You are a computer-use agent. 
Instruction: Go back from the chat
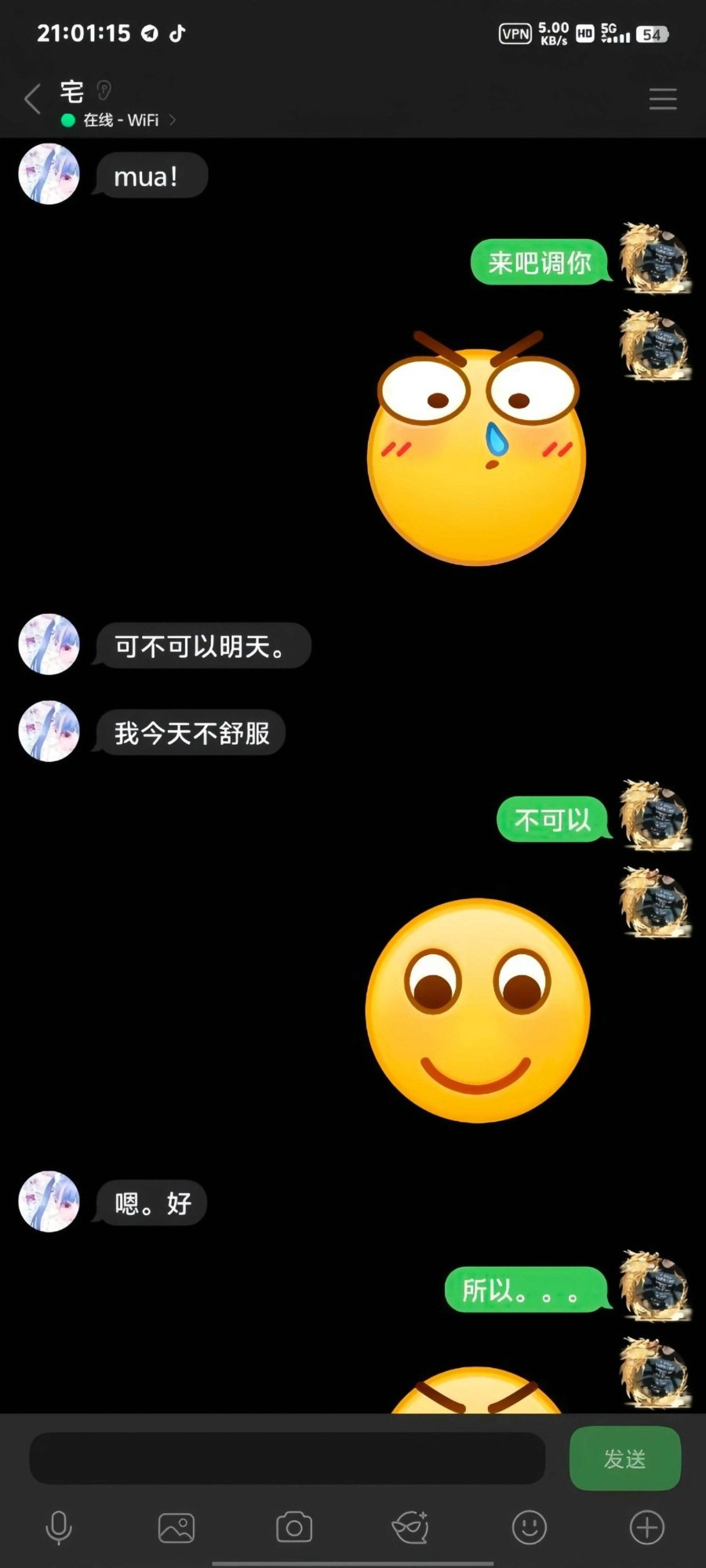(x=32, y=100)
